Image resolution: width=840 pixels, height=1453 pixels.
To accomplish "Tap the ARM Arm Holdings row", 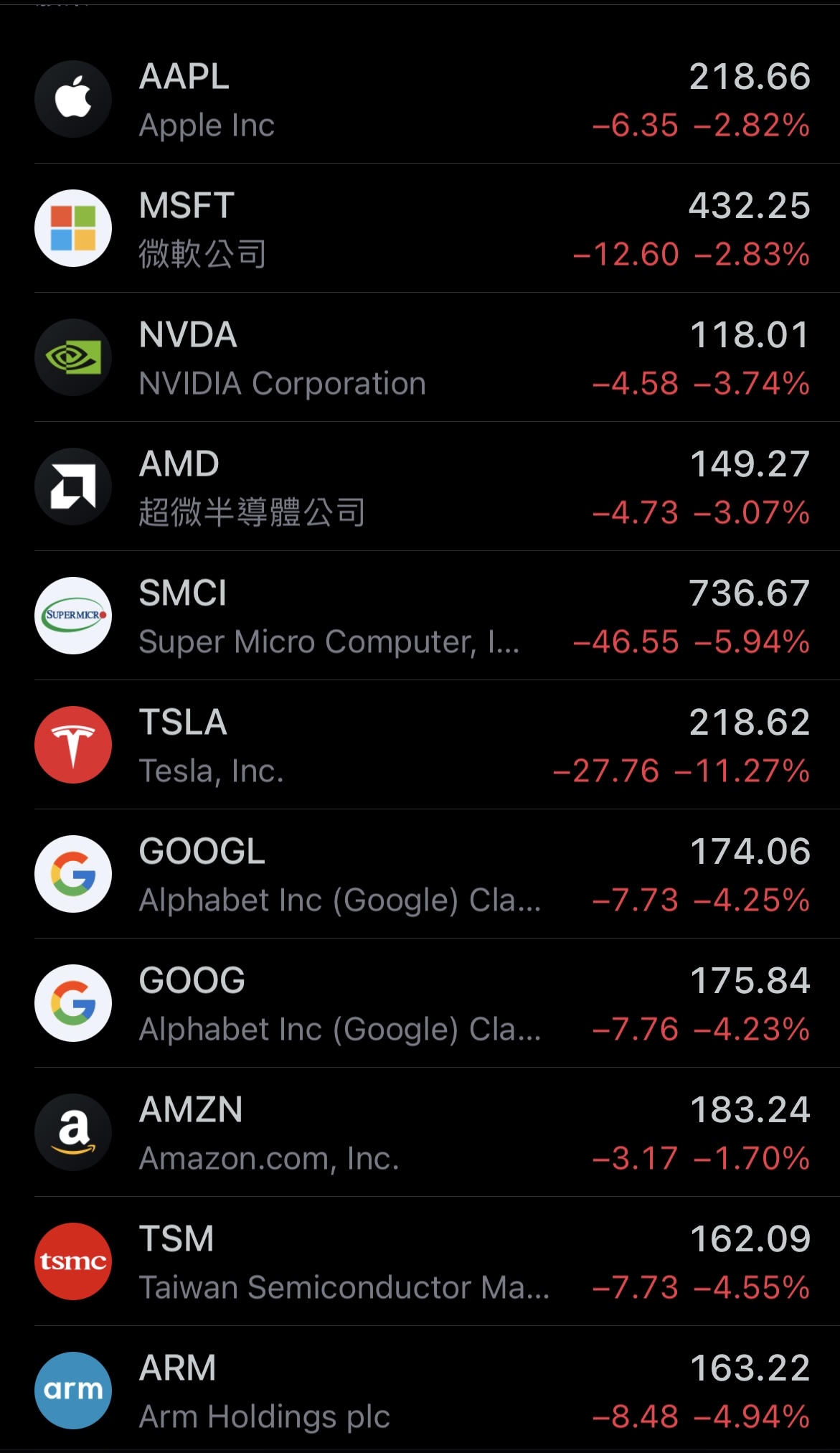I will 420,1391.
